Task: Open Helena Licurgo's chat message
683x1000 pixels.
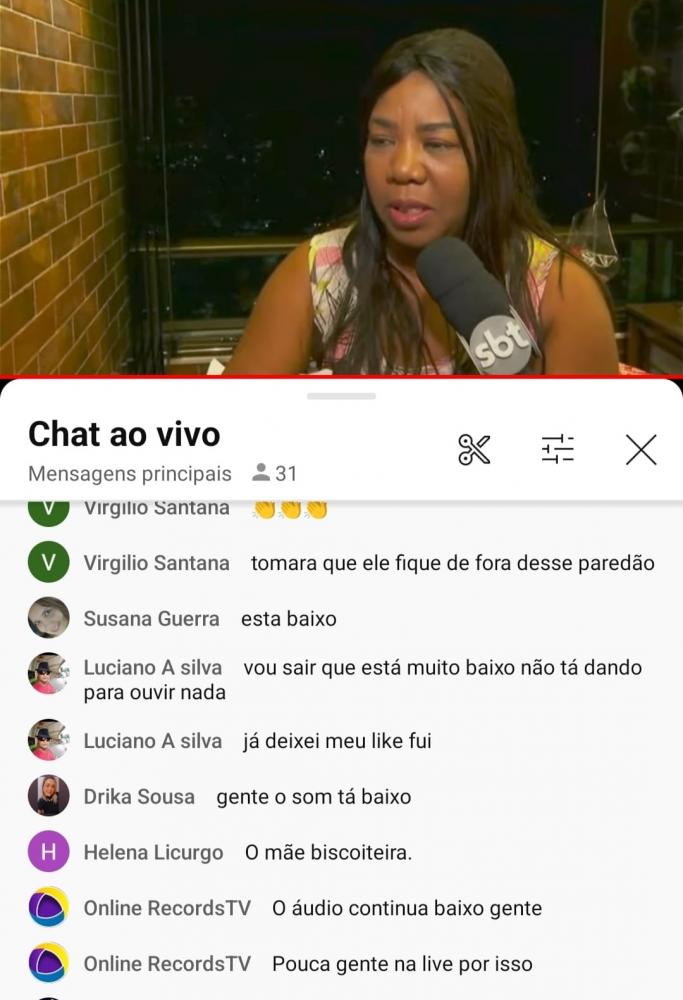Action: click(328, 853)
